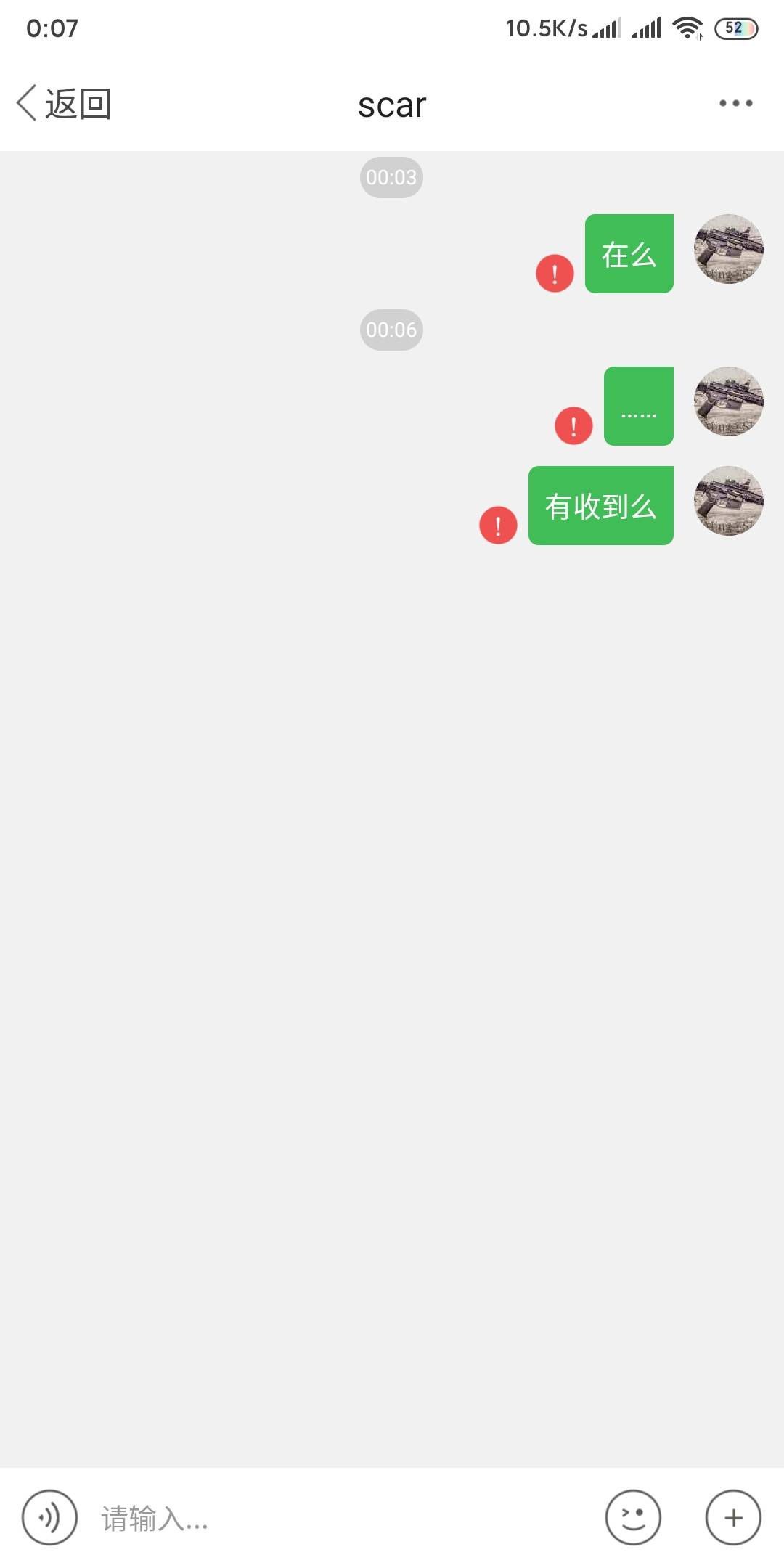Open the three-dot overflow menu
Screen dimensions: 784x1568
(x=735, y=103)
